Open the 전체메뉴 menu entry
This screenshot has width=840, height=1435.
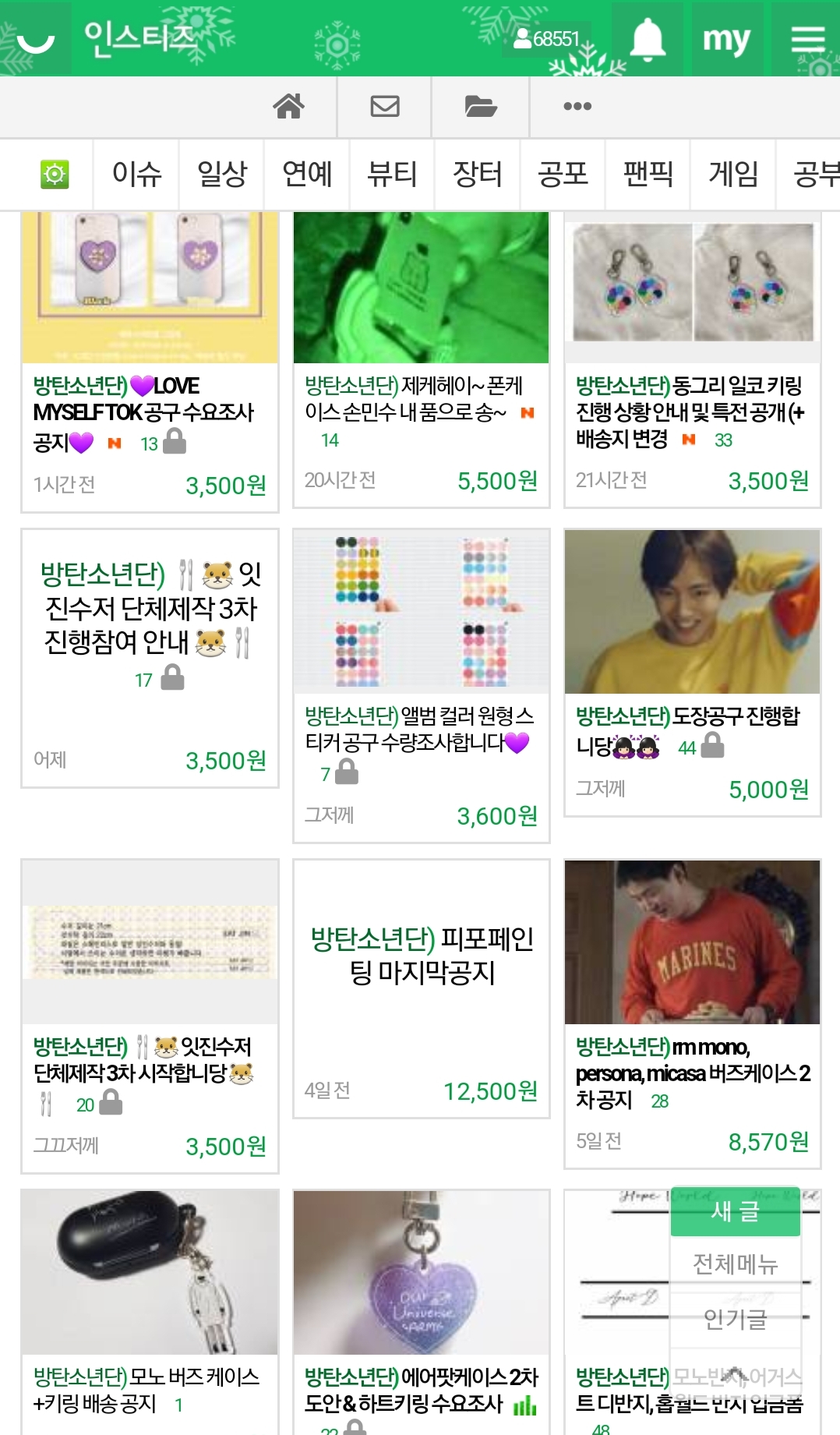[735, 1264]
